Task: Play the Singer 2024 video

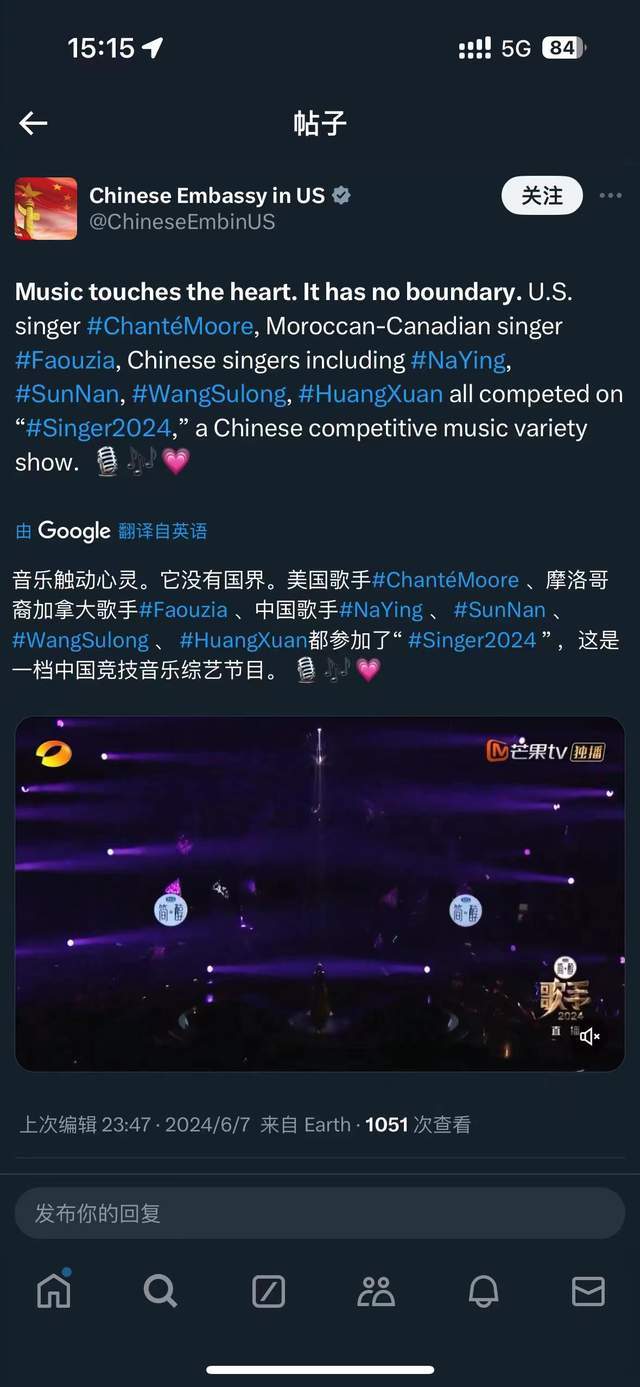Action: pyautogui.click(x=319, y=893)
